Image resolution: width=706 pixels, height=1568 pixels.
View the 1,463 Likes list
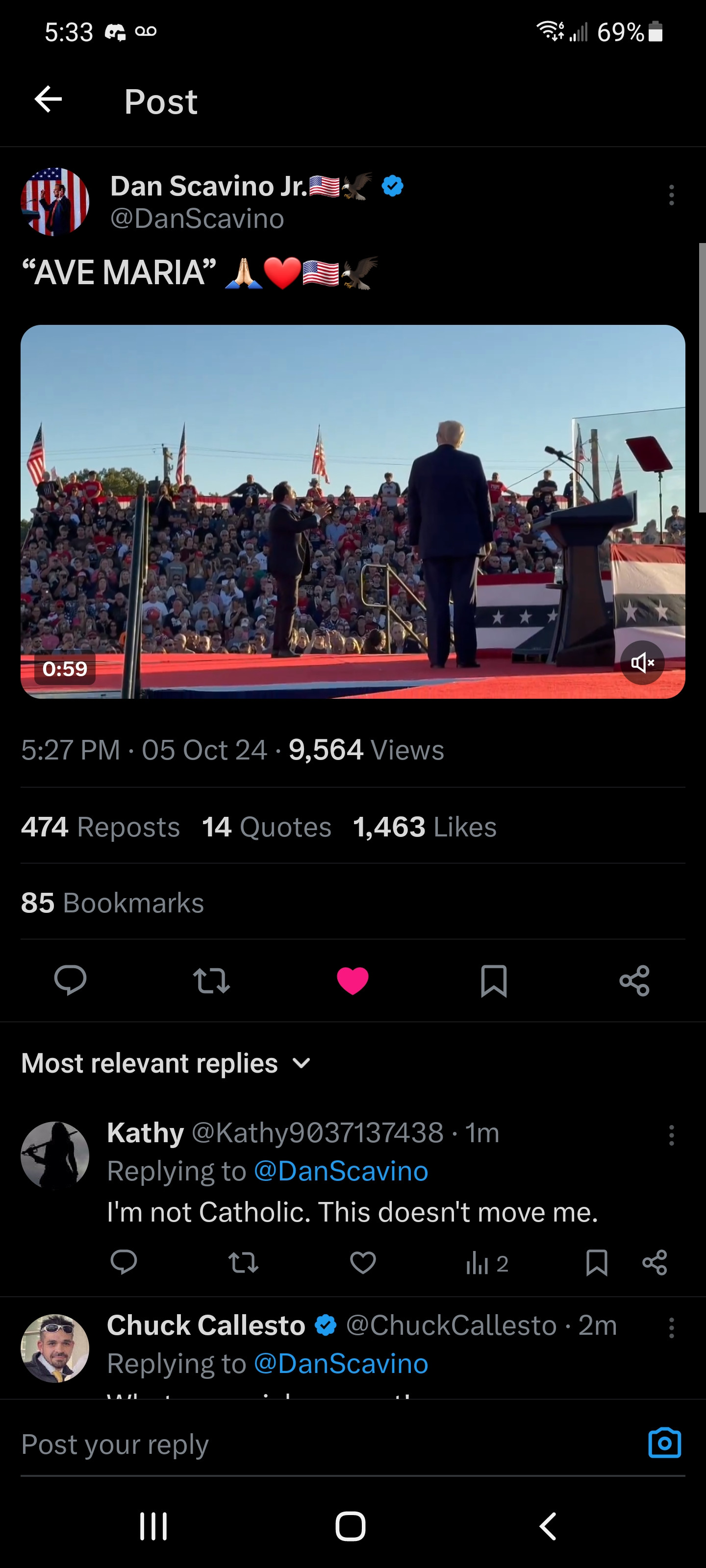(x=425, y=827)
